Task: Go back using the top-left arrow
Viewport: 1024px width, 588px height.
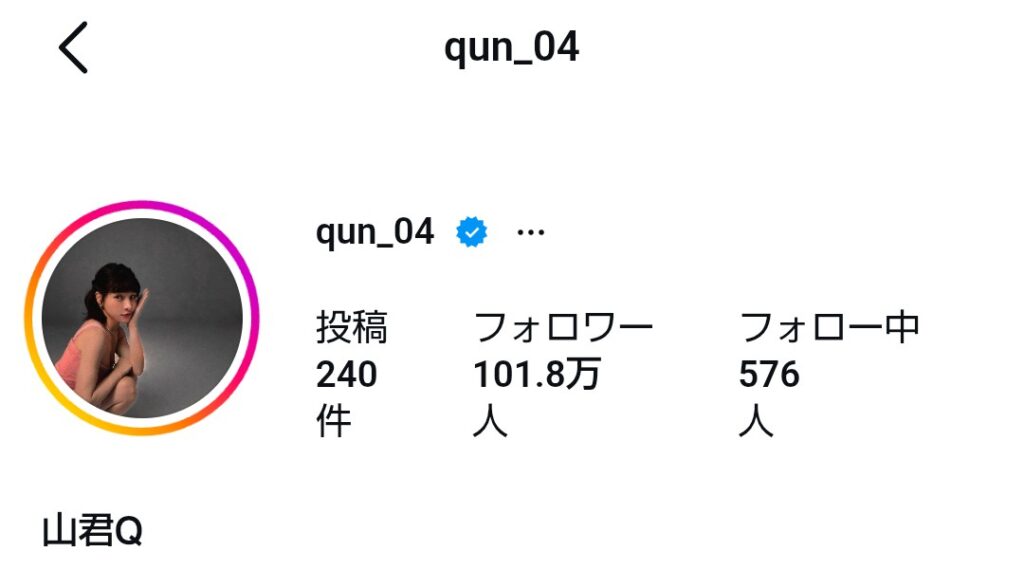Action: (x=73, y=48)
